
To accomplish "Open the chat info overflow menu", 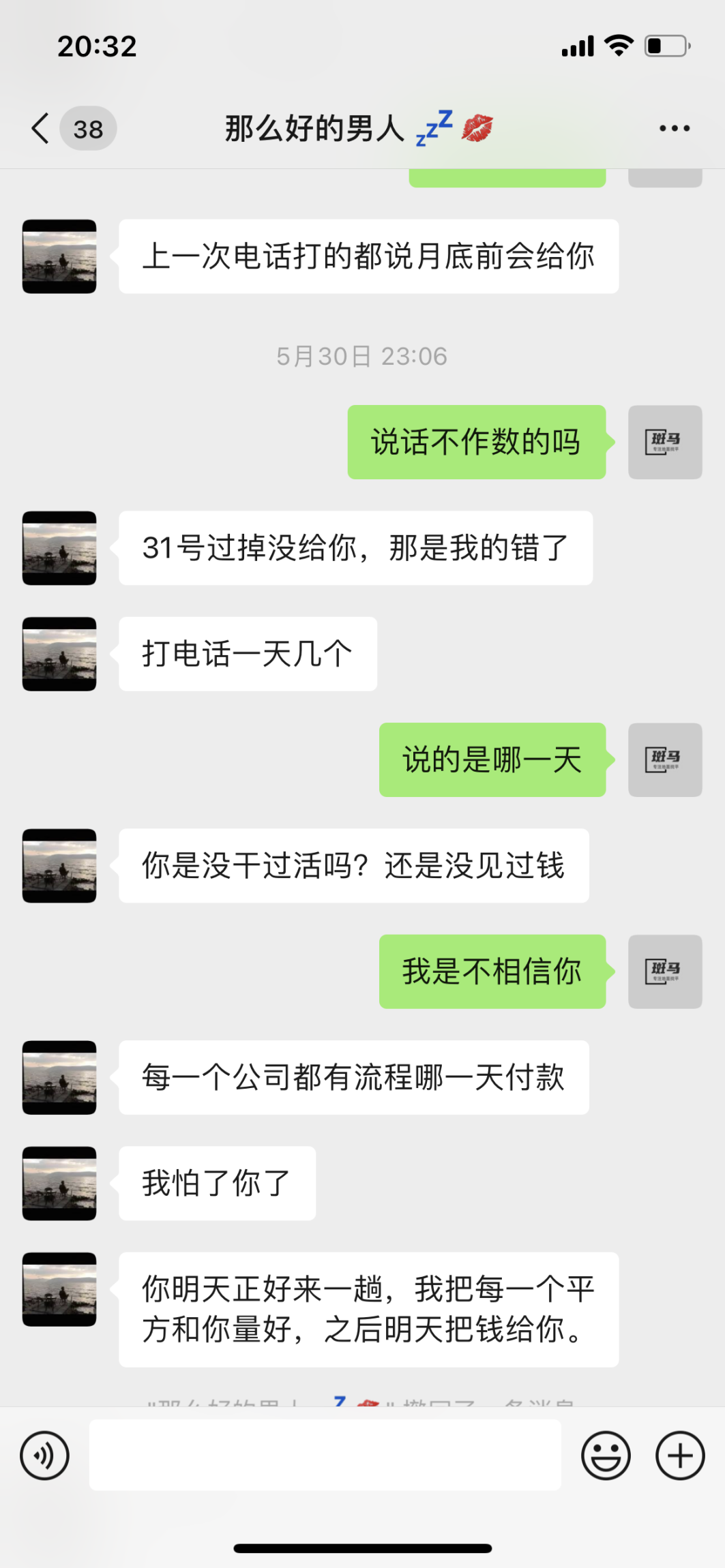I will click(674, 128).
